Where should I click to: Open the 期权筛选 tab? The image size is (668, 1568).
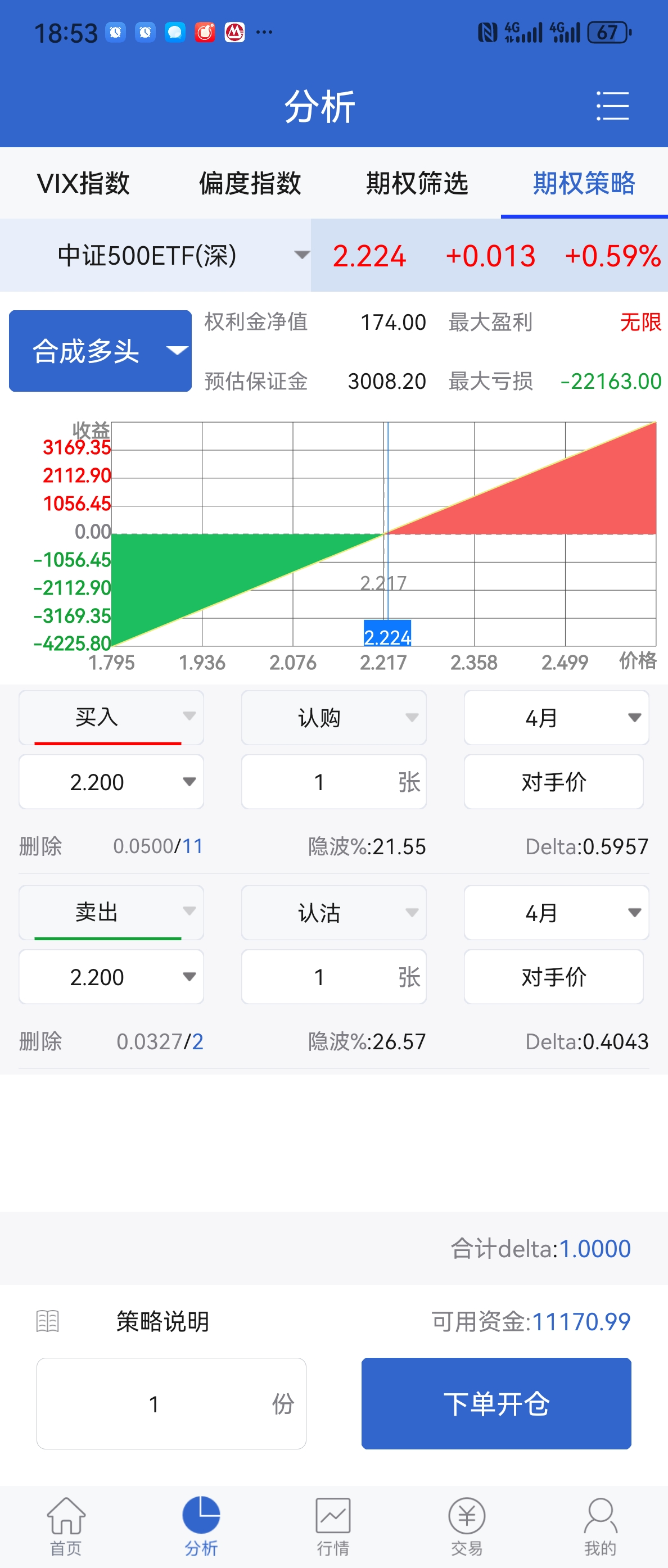click(x=417, y=183)
